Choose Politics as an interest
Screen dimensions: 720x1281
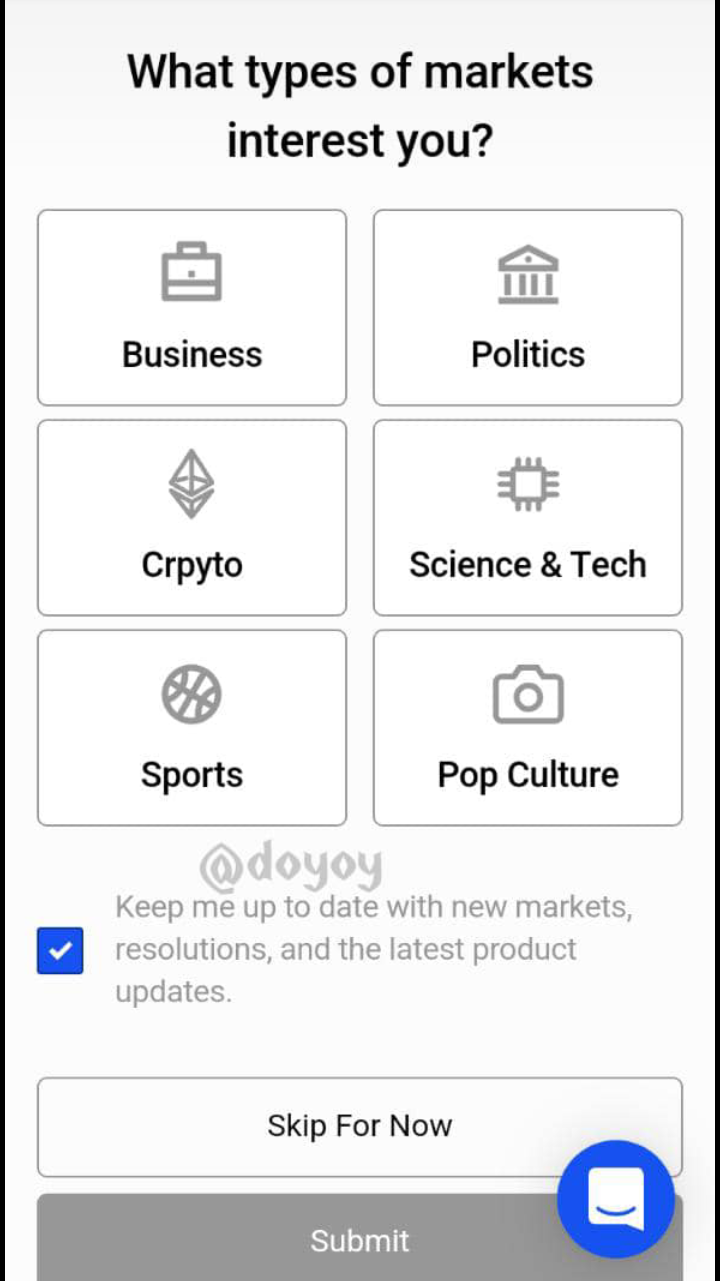(x=528, y=308)
